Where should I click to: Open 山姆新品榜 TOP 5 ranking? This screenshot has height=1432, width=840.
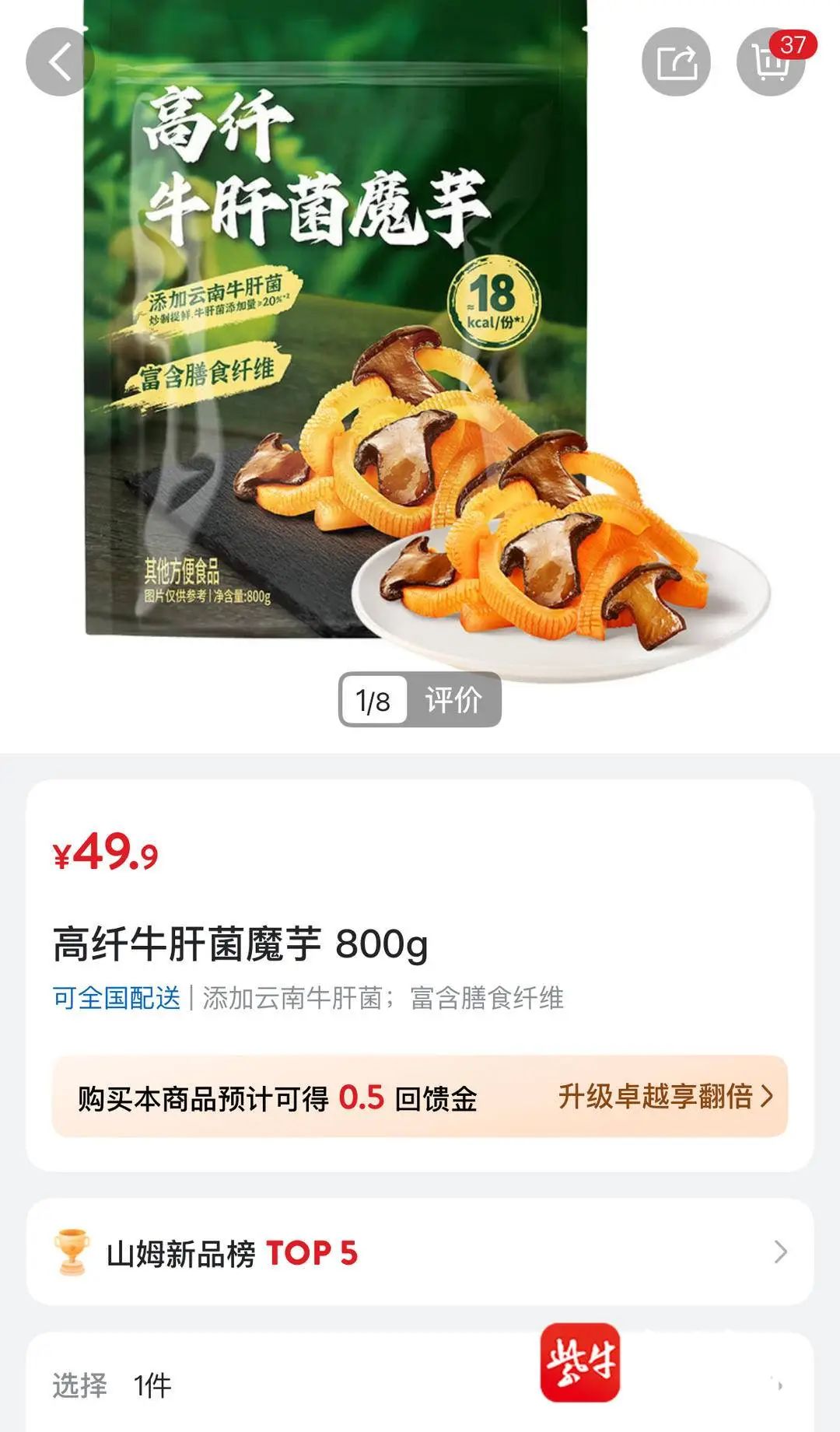(420, 1252)
